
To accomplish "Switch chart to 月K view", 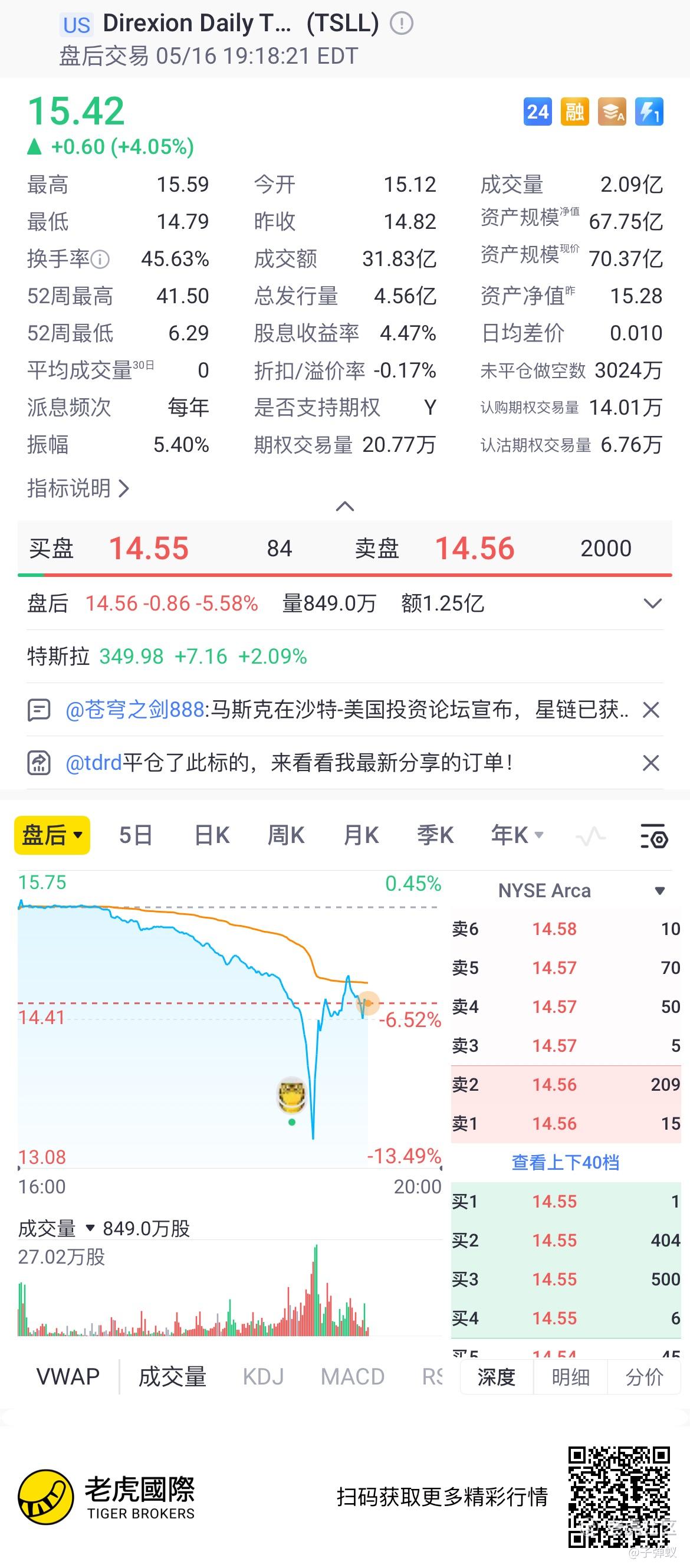I will pyautogui.click(x=361, y=835).
